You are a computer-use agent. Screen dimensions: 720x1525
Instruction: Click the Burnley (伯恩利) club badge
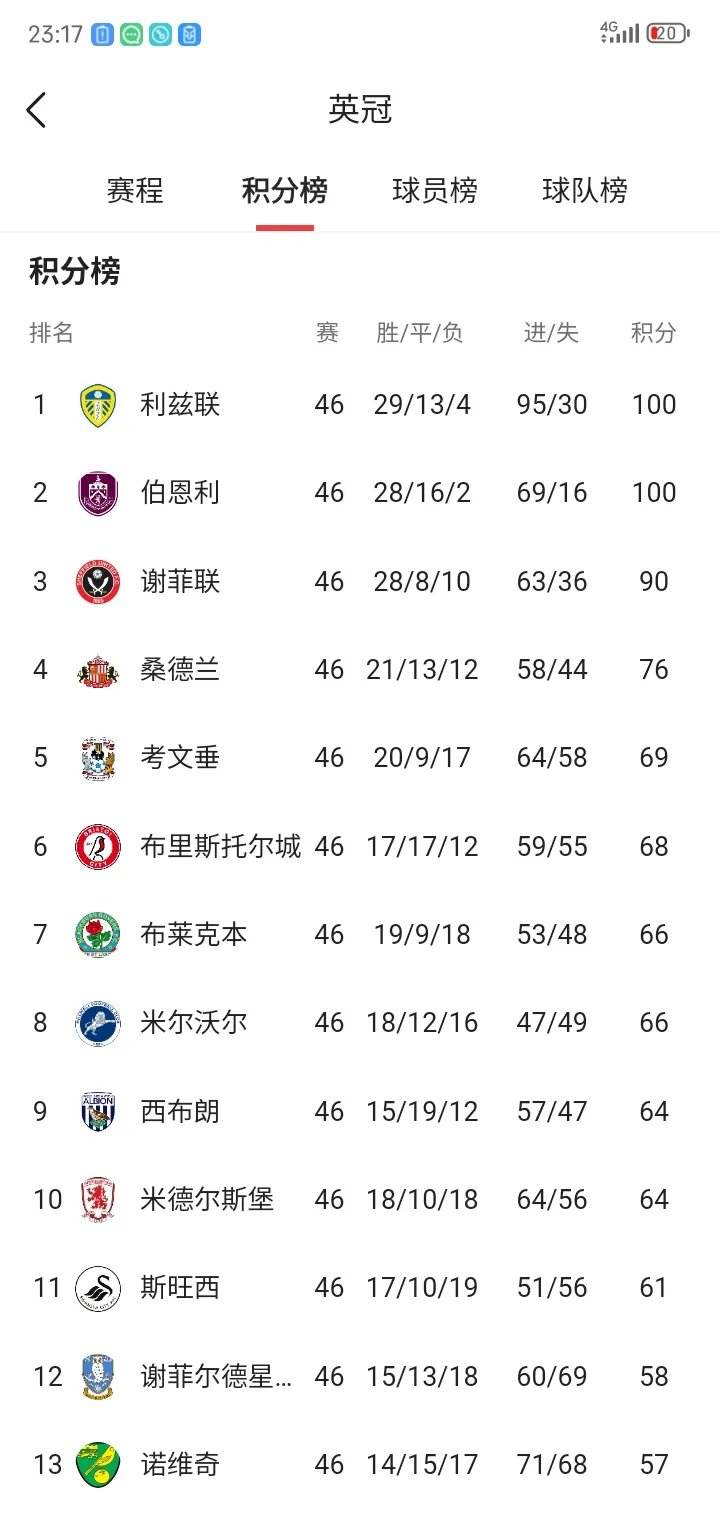(x=97, y=492)
